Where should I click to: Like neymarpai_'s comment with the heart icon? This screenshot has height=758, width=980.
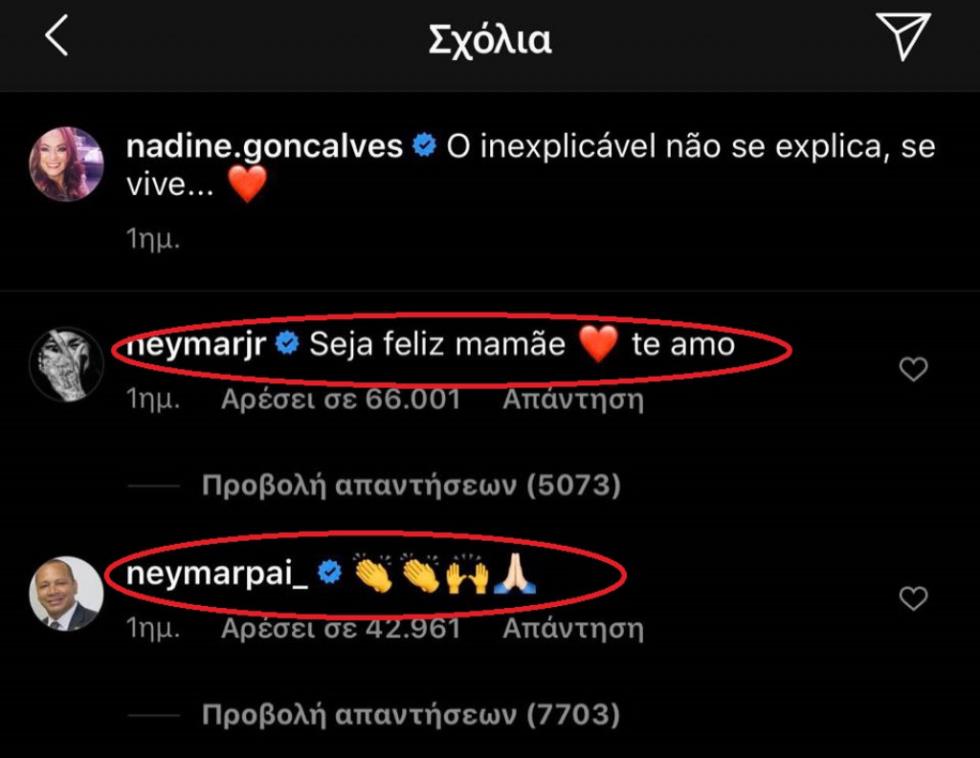pyautogui.click(x=913, y=599)
